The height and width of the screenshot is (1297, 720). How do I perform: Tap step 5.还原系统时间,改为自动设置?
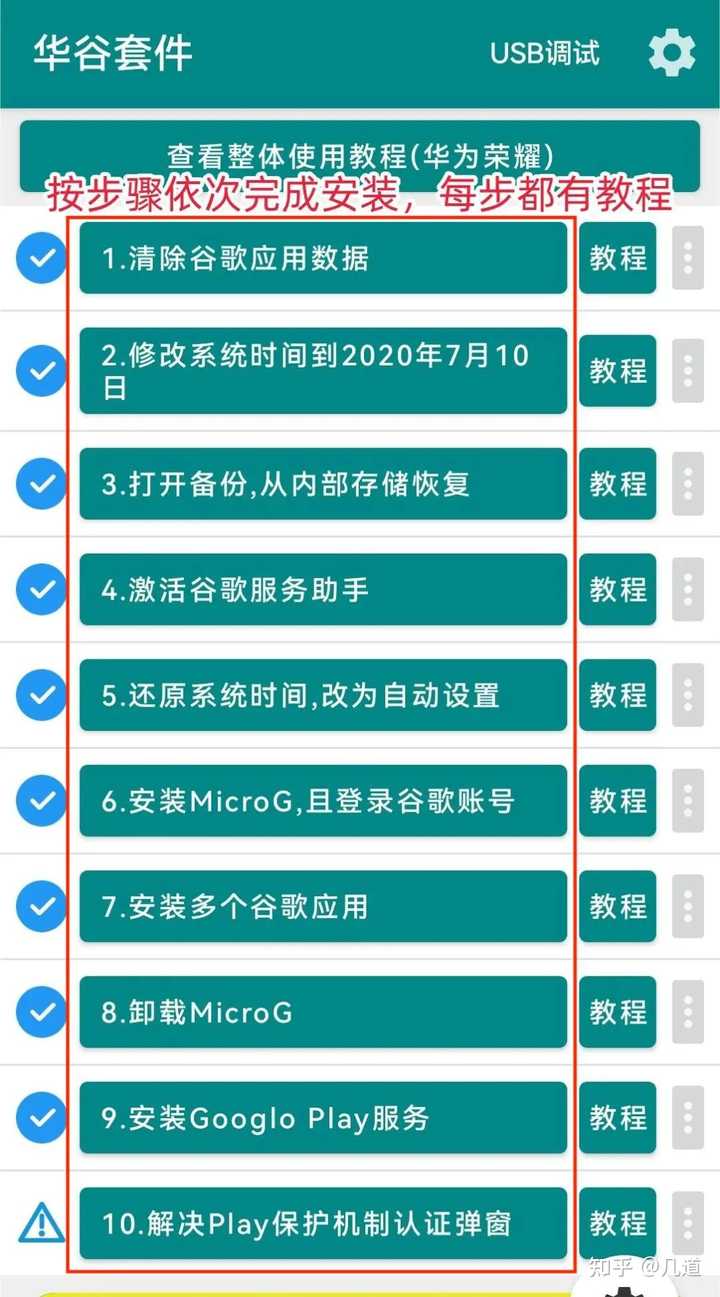tap(323, 695)
